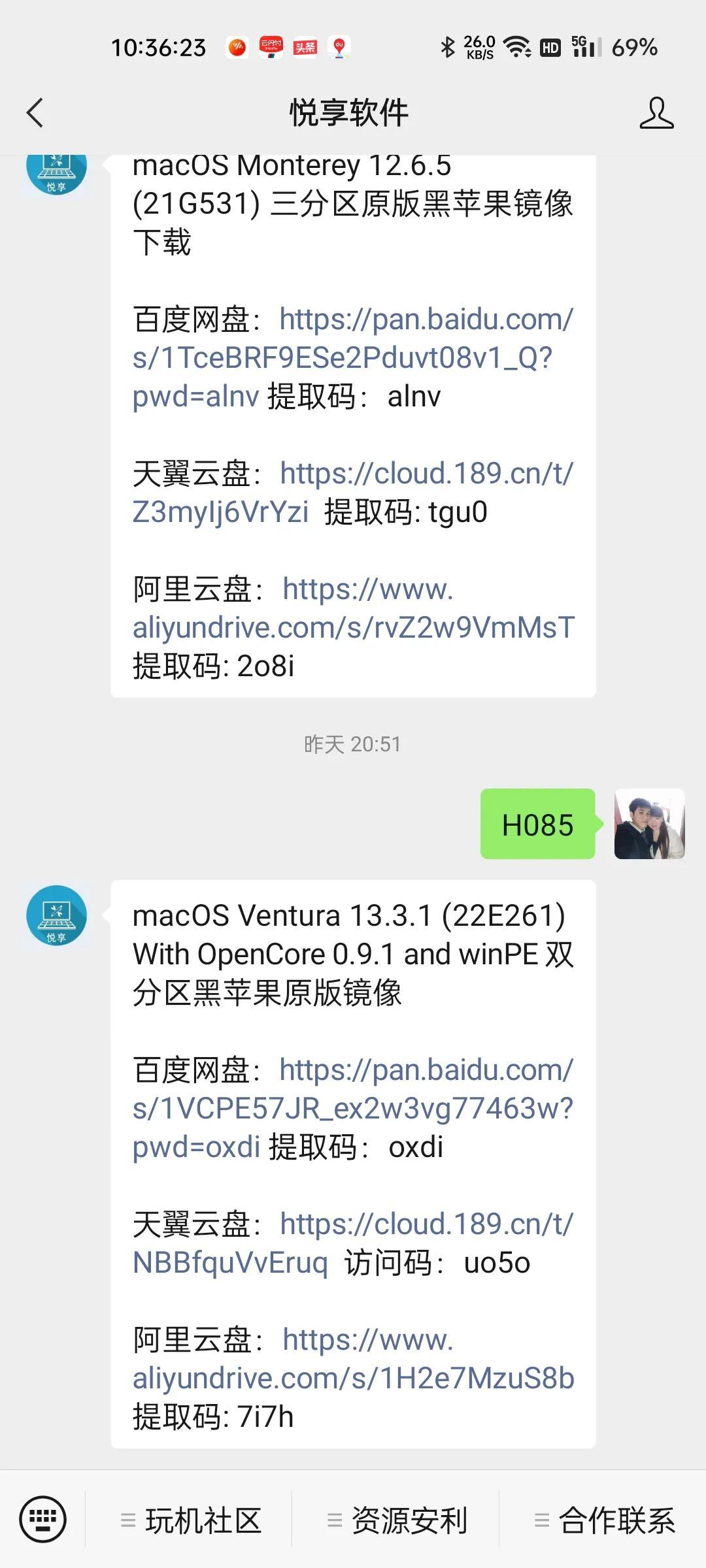Open the 悦享 account avatar icon
Viewport: 706px width, 1568px height.
click(56, 915)
